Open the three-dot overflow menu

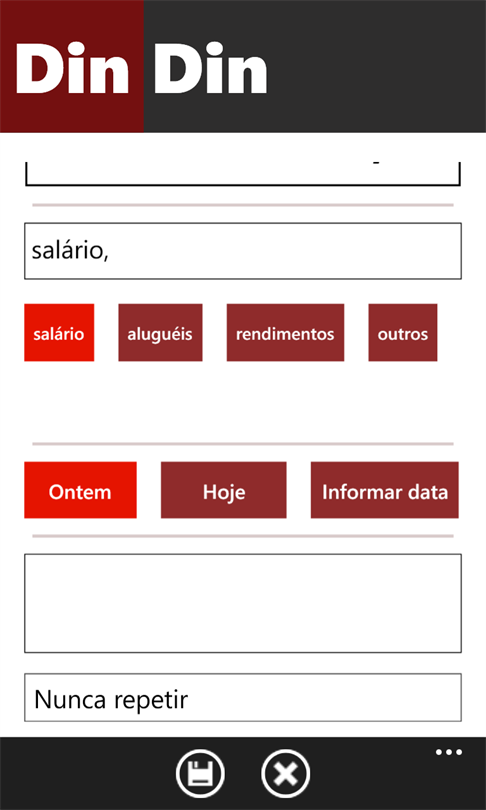(449, 752)
